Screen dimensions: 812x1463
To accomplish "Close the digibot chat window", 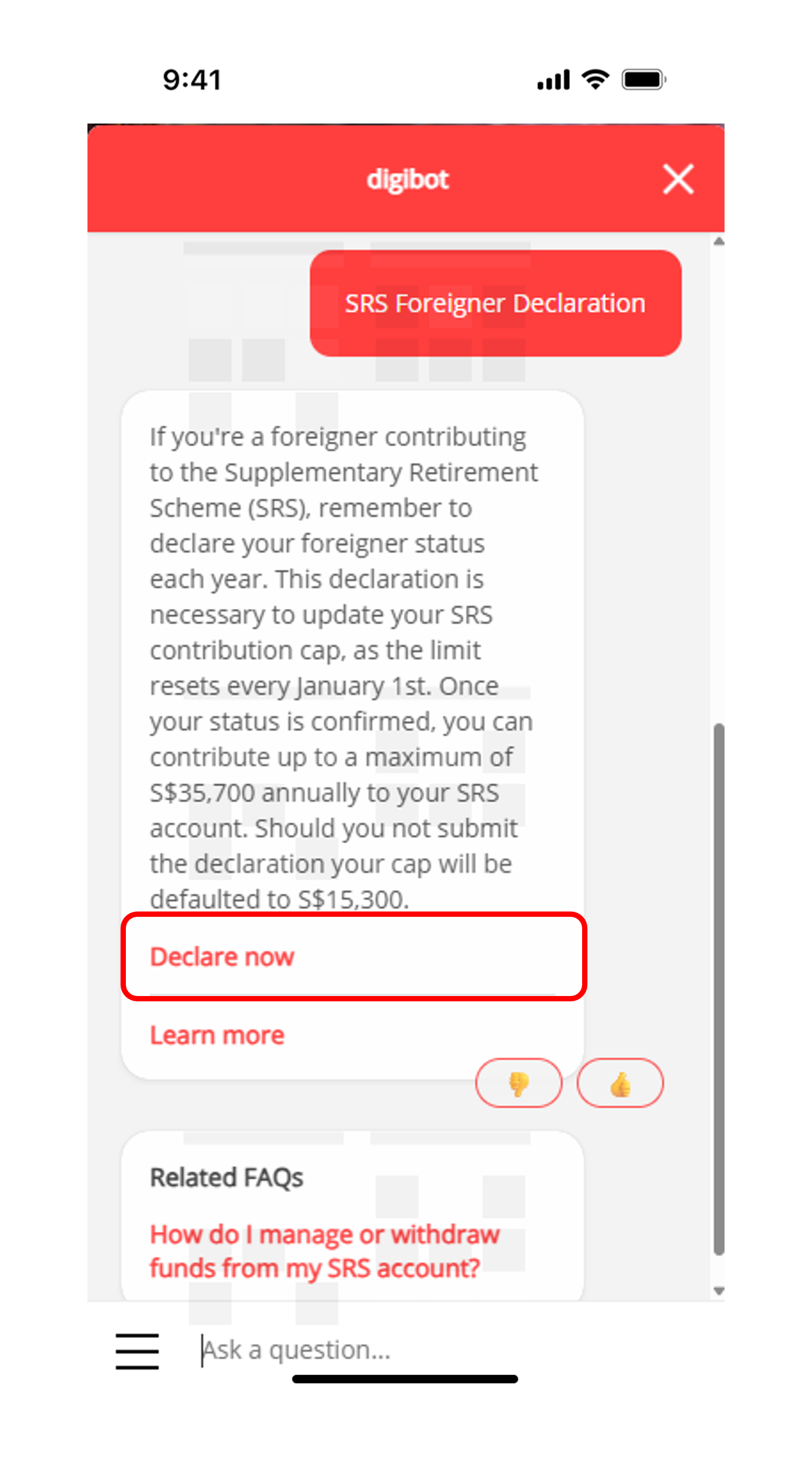I will [677, 179].
